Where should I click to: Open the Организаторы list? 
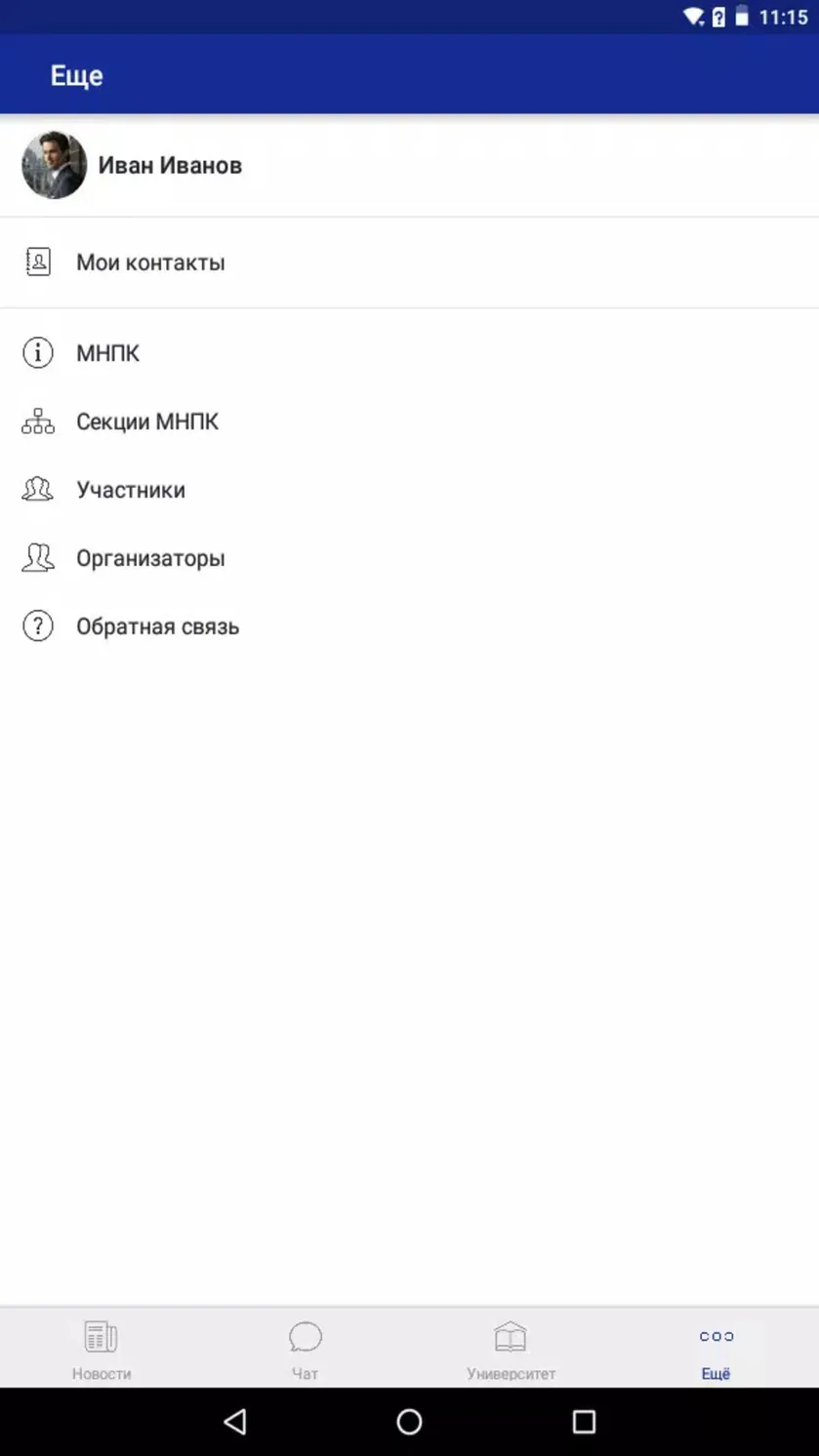point(409,558)
